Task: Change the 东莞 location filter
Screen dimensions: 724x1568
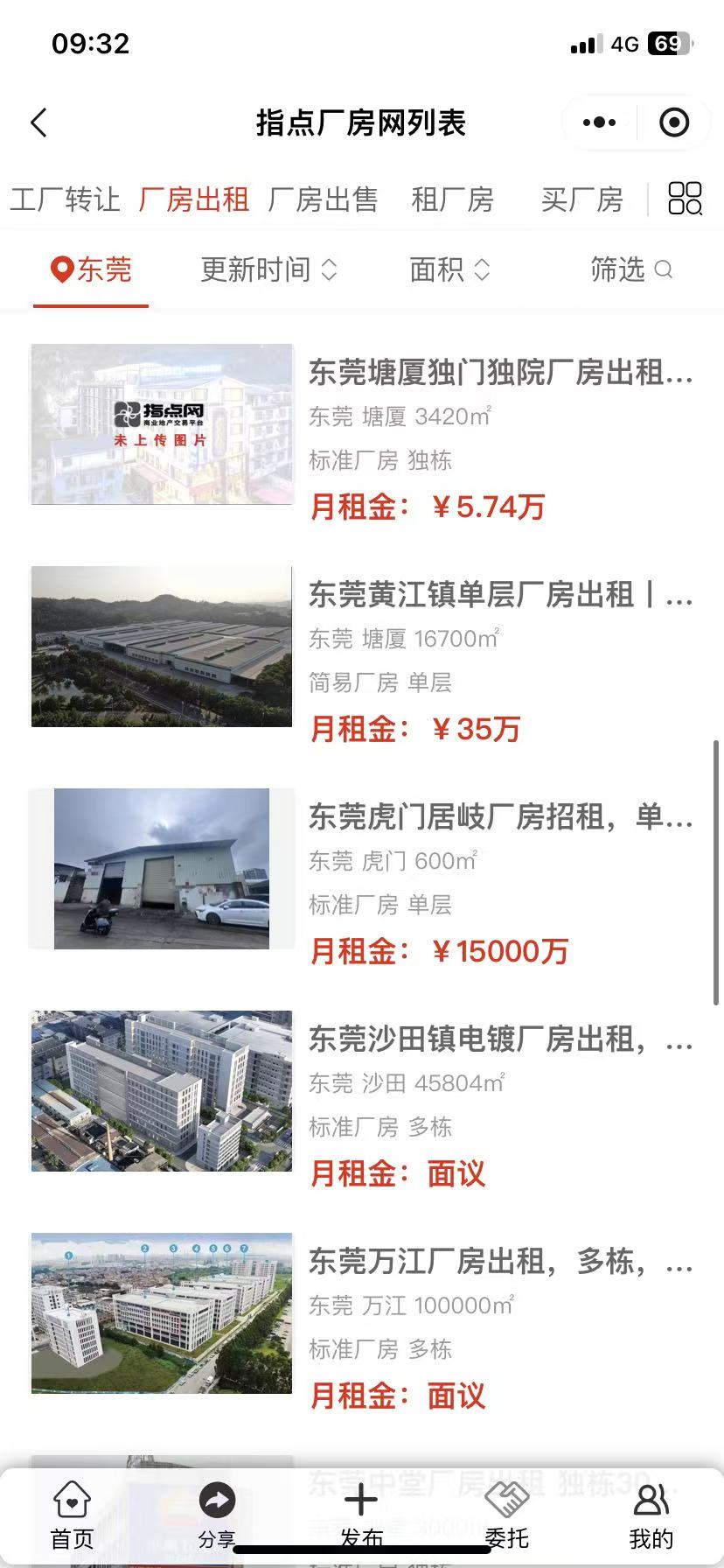Action: (x=91, y=269)
